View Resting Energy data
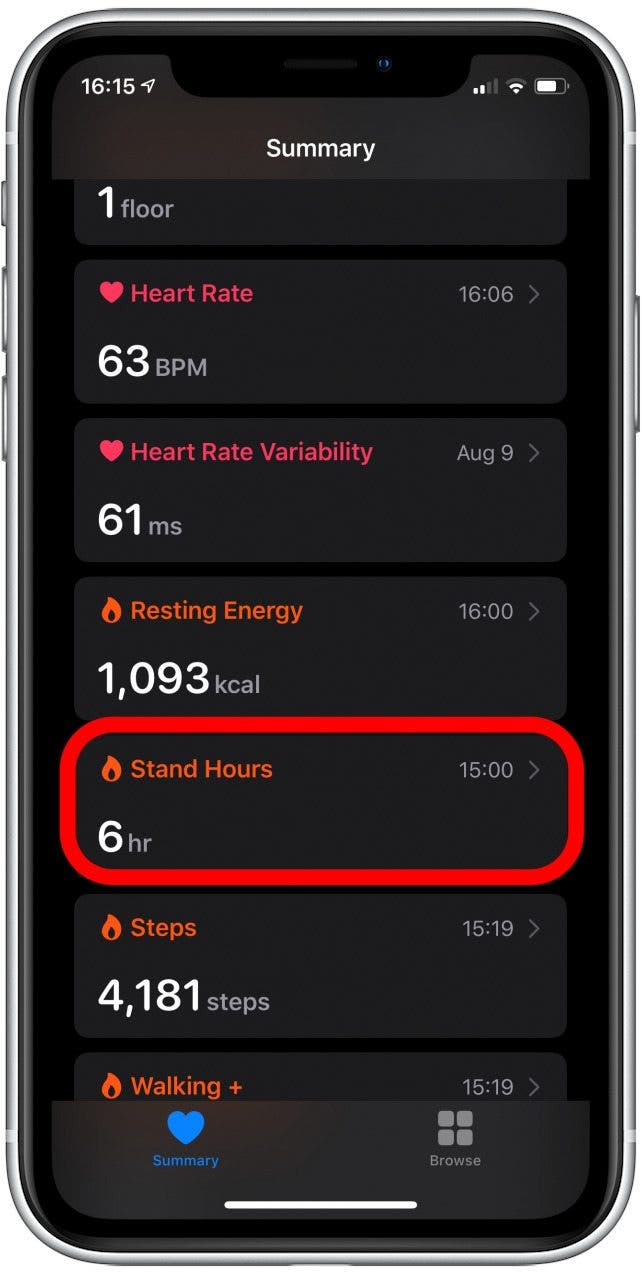This screenshot has height=1274, width=642. point(320,648)
